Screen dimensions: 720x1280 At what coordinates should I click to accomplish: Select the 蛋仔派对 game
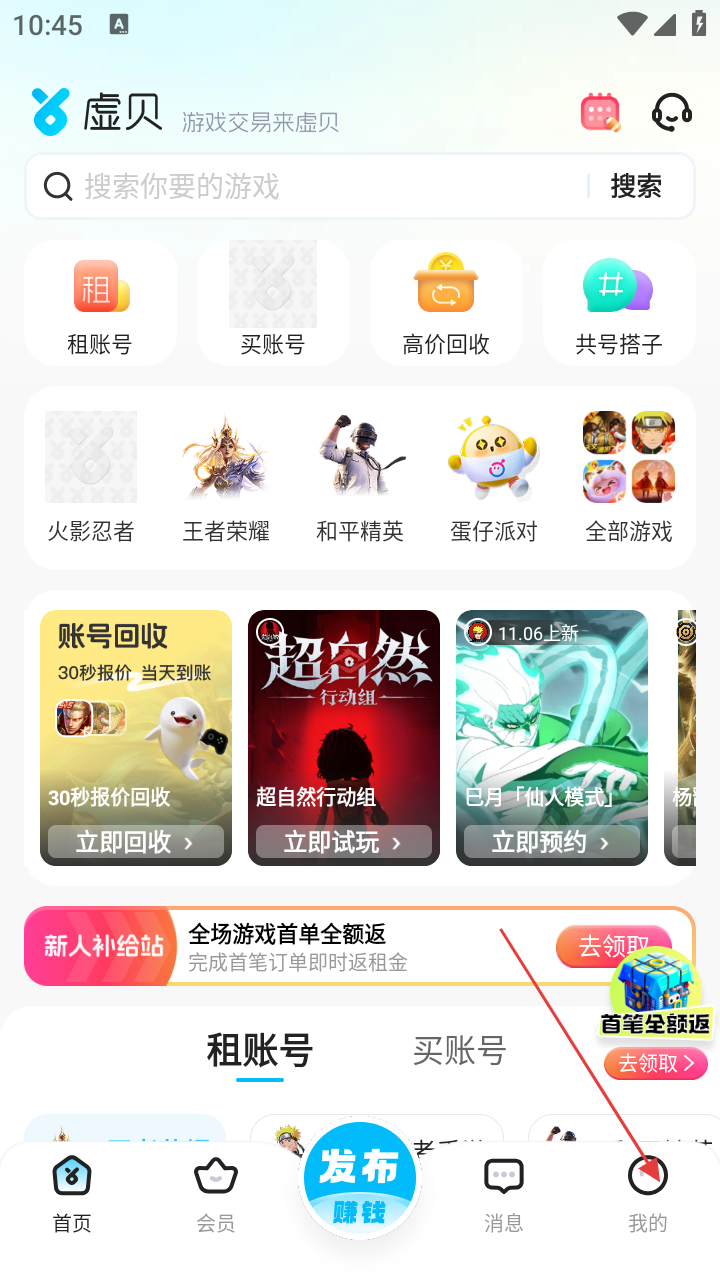(x=494, y=477)
